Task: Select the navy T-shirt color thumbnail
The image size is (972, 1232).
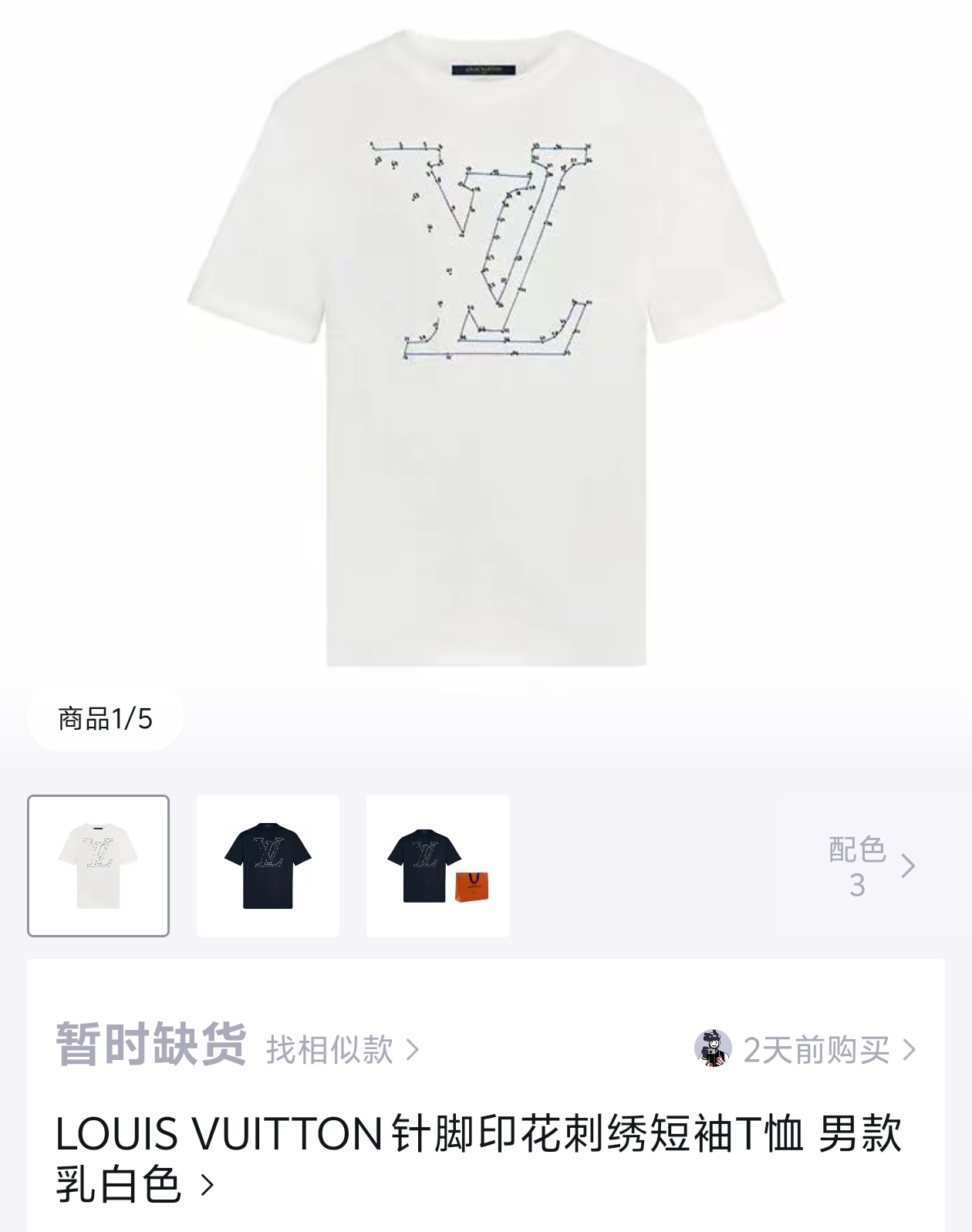Action: coord(268,866)
